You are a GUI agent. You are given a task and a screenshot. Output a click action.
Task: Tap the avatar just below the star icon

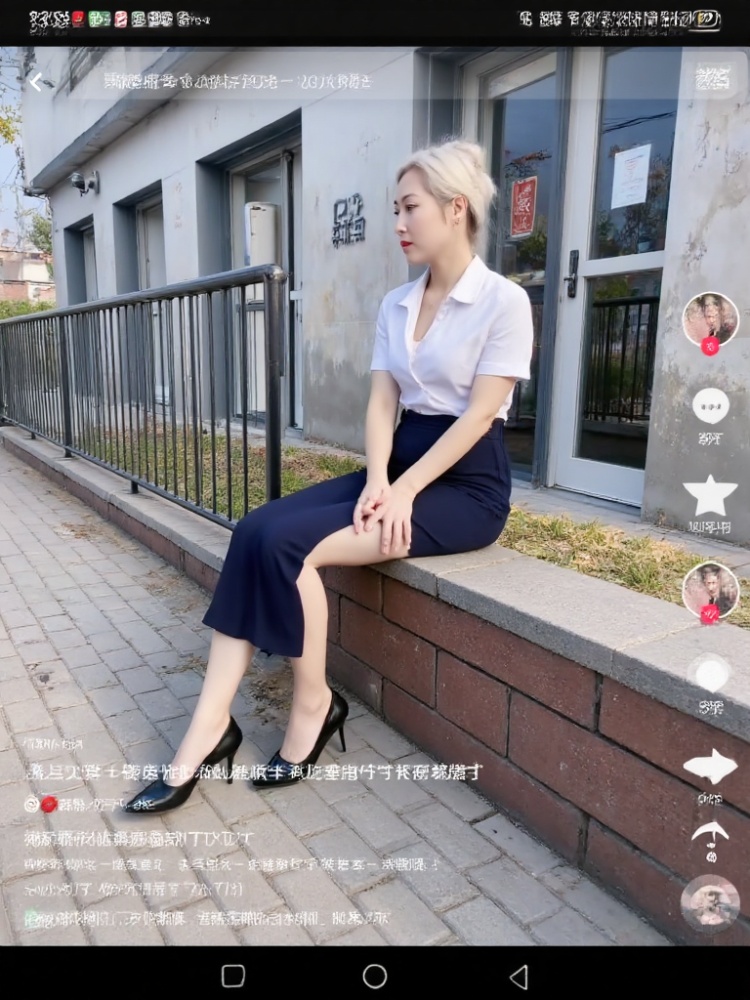[x=710, y=590]
